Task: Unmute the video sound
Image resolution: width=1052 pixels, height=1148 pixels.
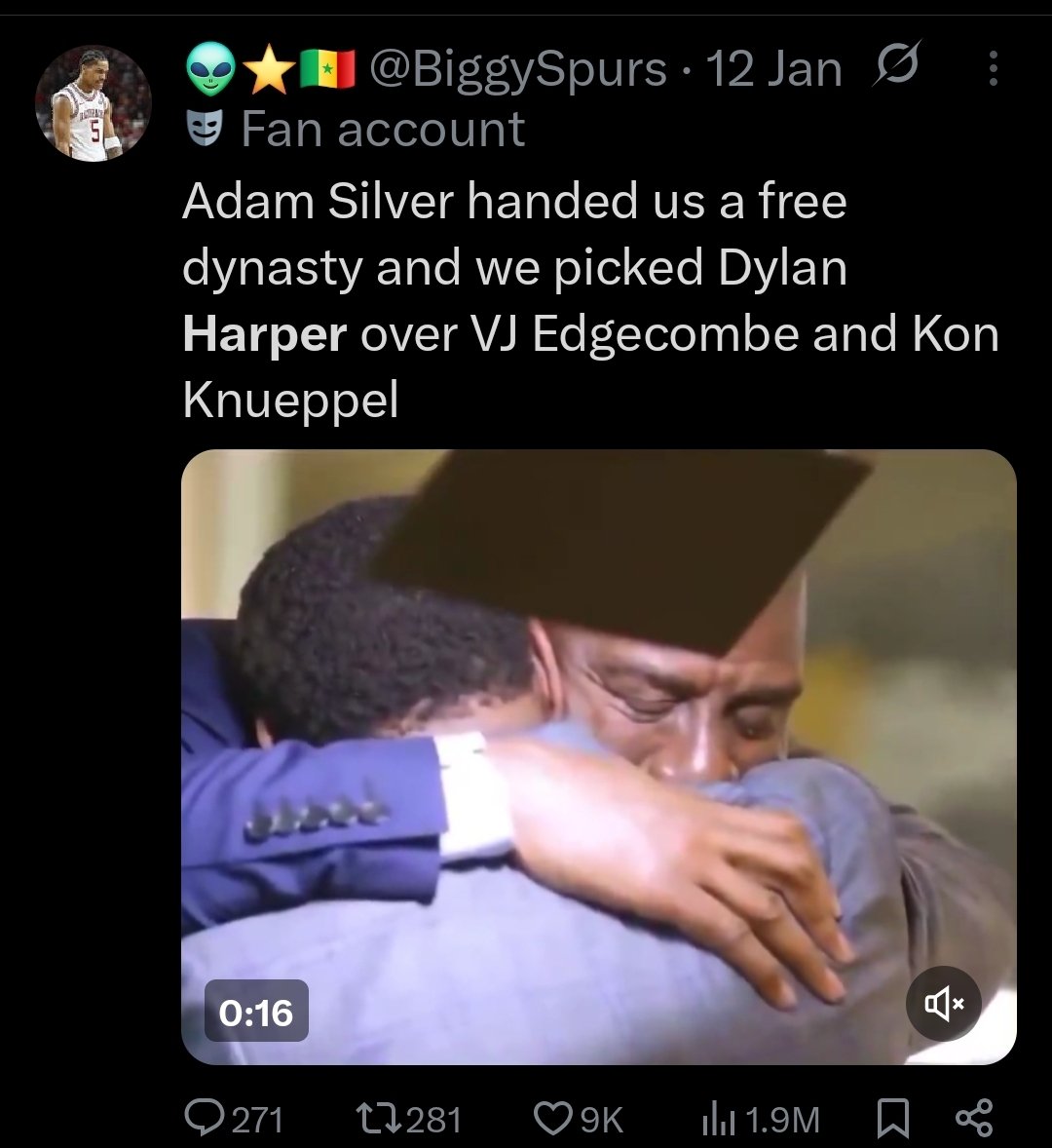Action: (941, 1003)
